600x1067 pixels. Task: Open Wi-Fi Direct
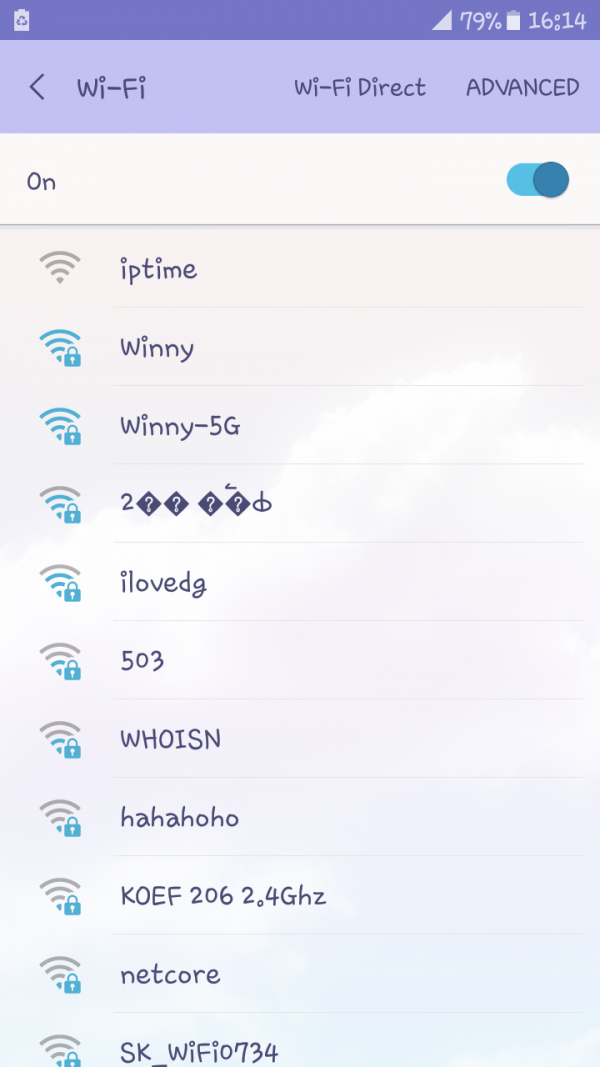click(x=360, y=87)
